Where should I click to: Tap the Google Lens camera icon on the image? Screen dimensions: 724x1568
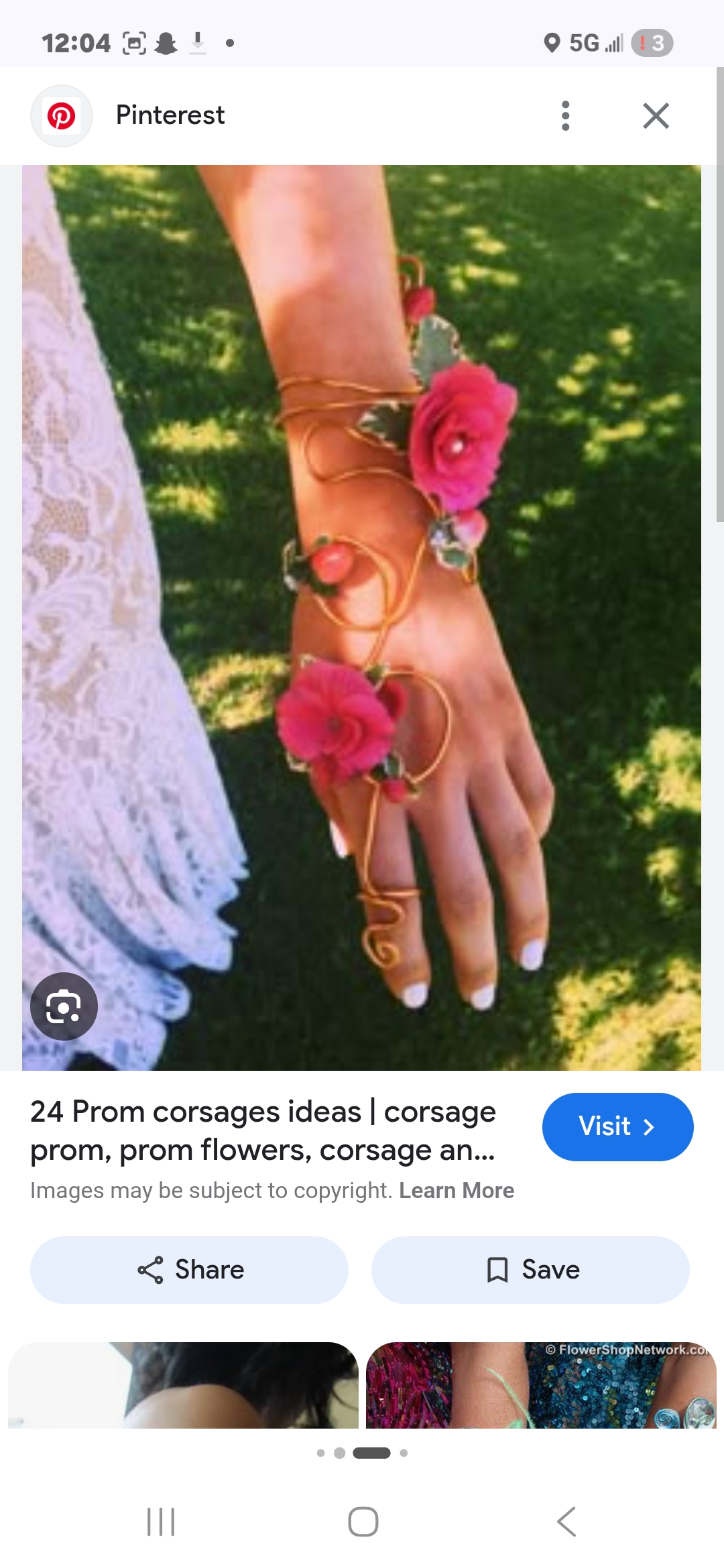click(x=64, y=1006)
